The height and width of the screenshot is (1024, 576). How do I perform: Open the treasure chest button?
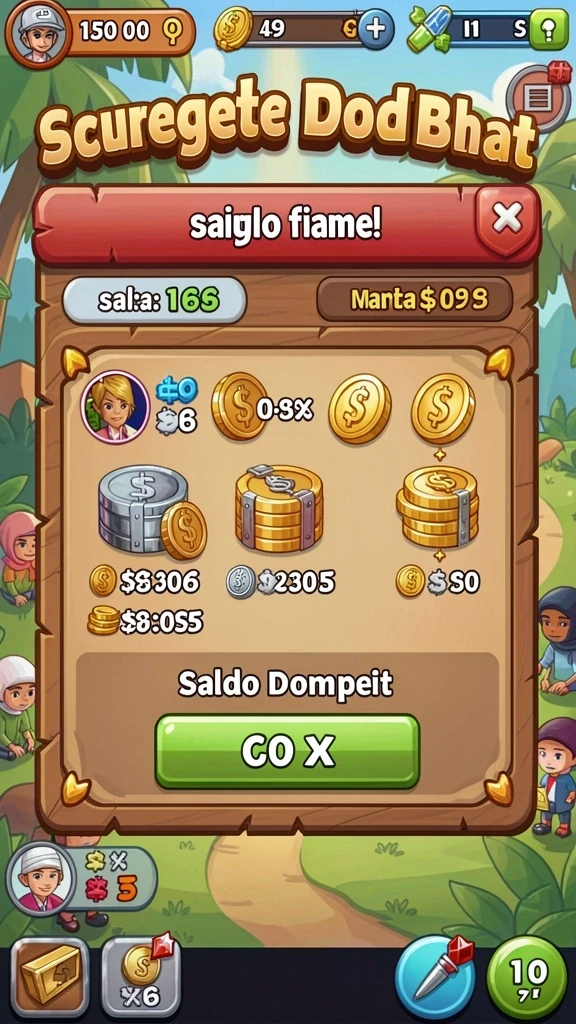[49, 976]
